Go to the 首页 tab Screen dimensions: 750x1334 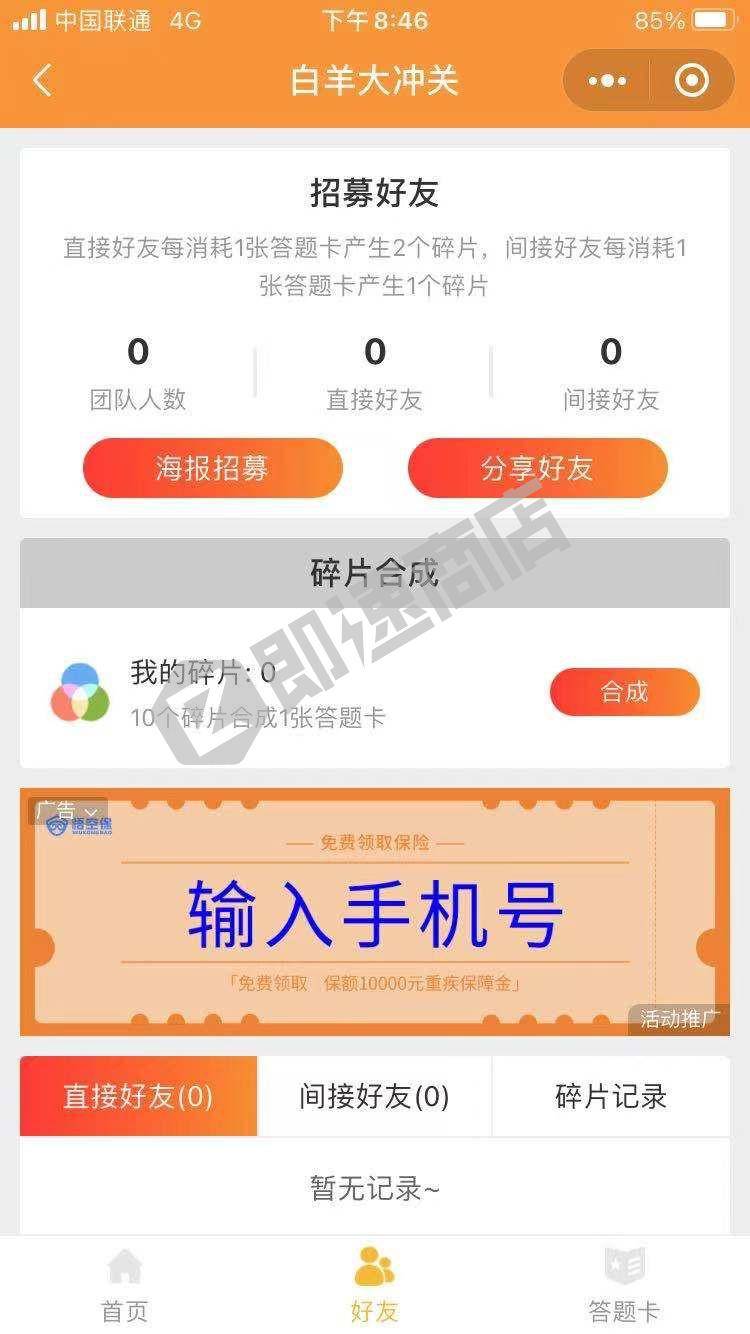point(125,1285)
